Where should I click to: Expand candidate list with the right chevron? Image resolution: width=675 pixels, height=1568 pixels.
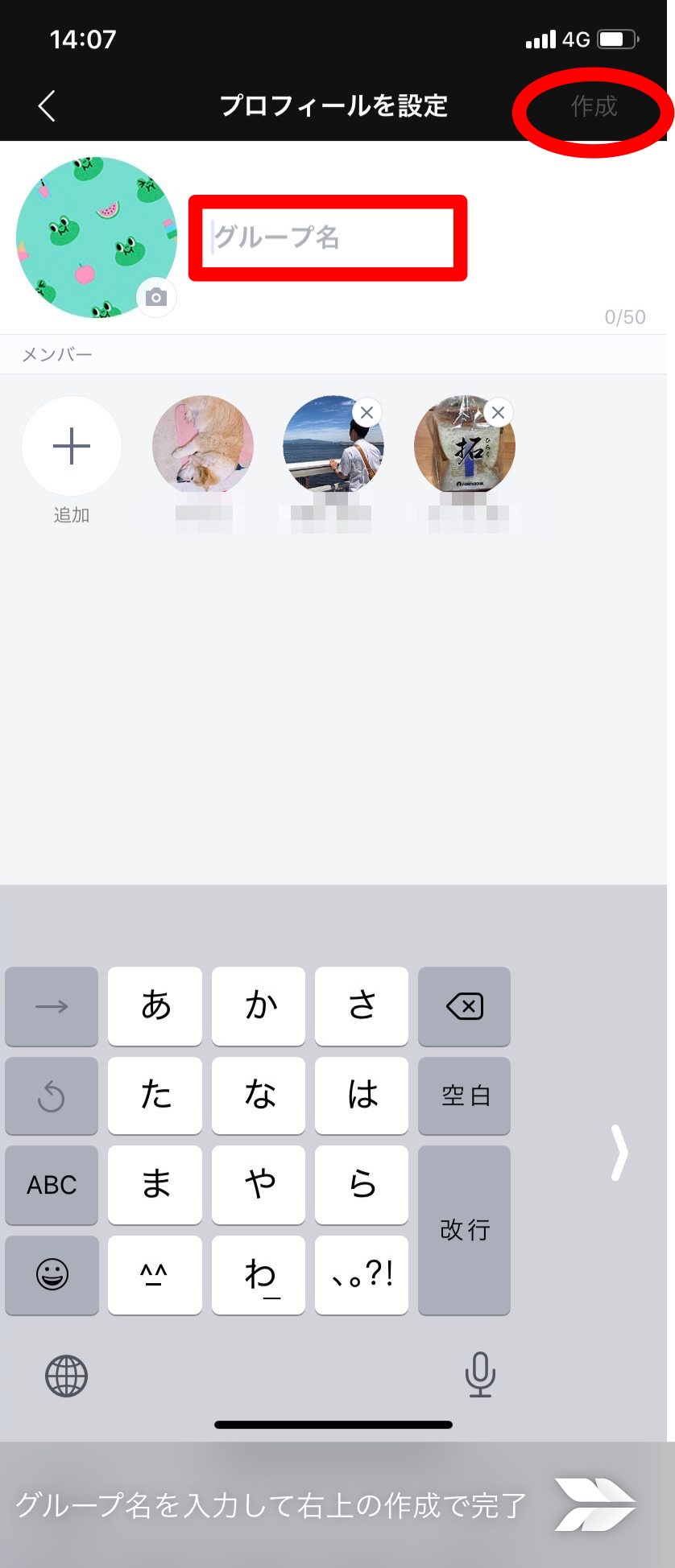pyautogui.click(x=618, y=1154)
